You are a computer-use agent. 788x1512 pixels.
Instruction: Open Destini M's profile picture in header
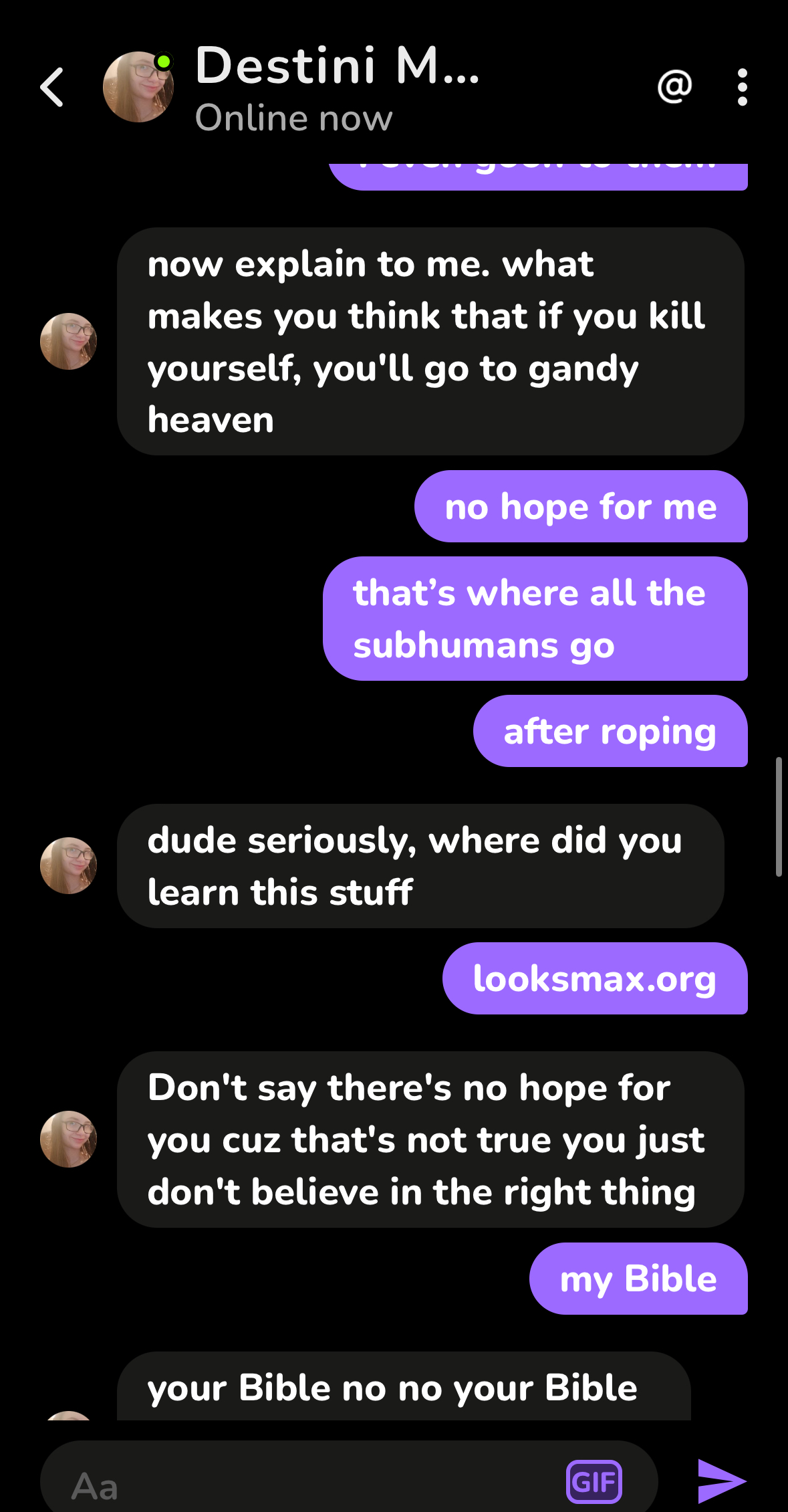tap(138, 87)
